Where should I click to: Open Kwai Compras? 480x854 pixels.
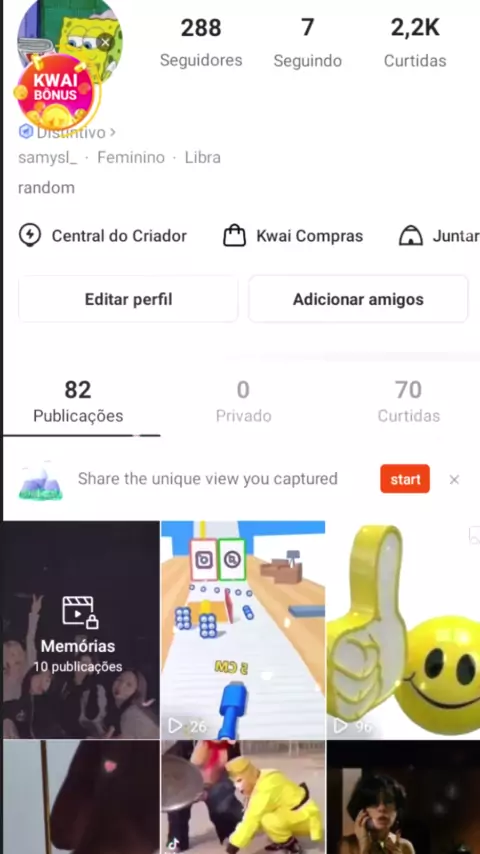tap(293, 236)
